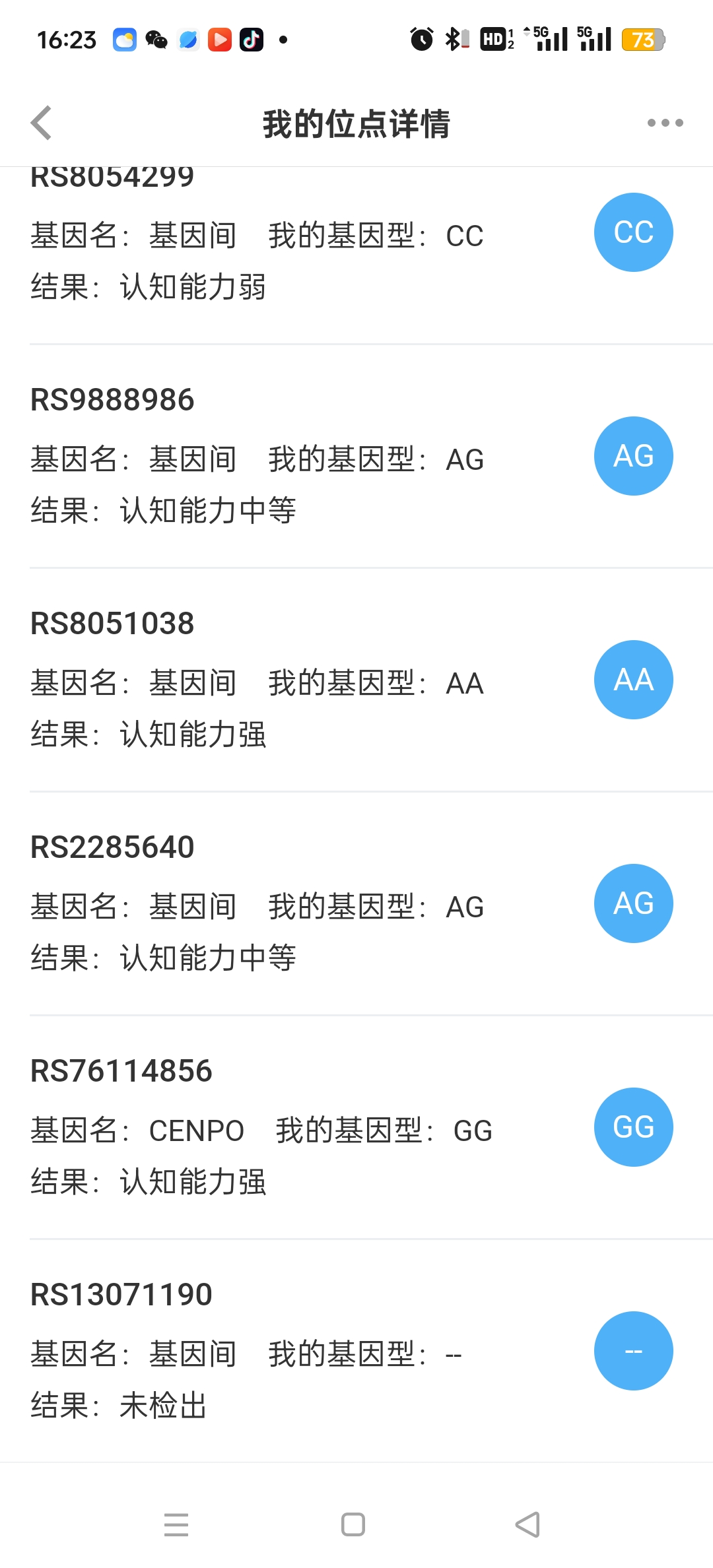Open the recent apps view
713x1568 pixels.
tap(176, 1524)
